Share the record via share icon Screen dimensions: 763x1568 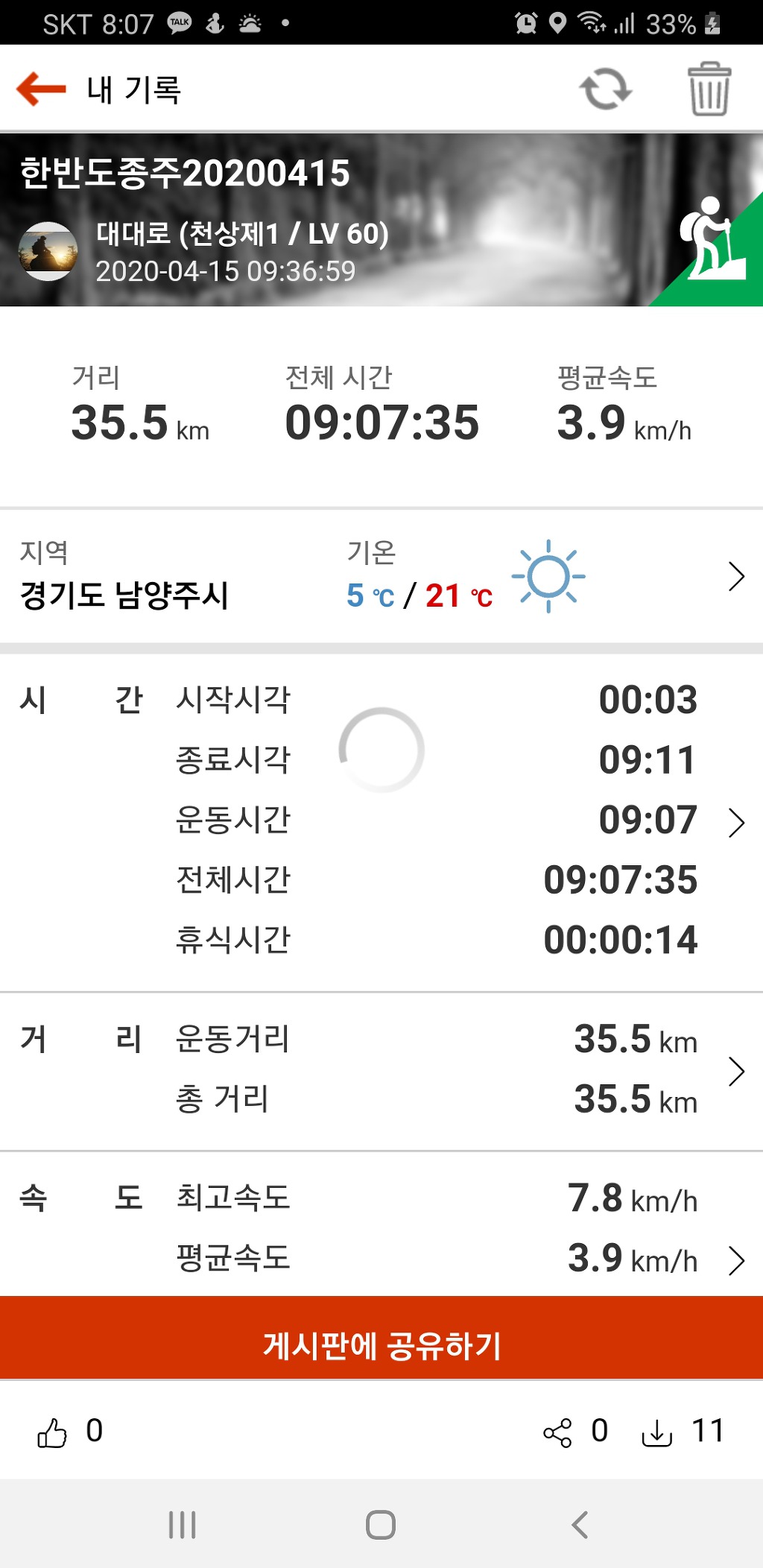pos(557,1432)
